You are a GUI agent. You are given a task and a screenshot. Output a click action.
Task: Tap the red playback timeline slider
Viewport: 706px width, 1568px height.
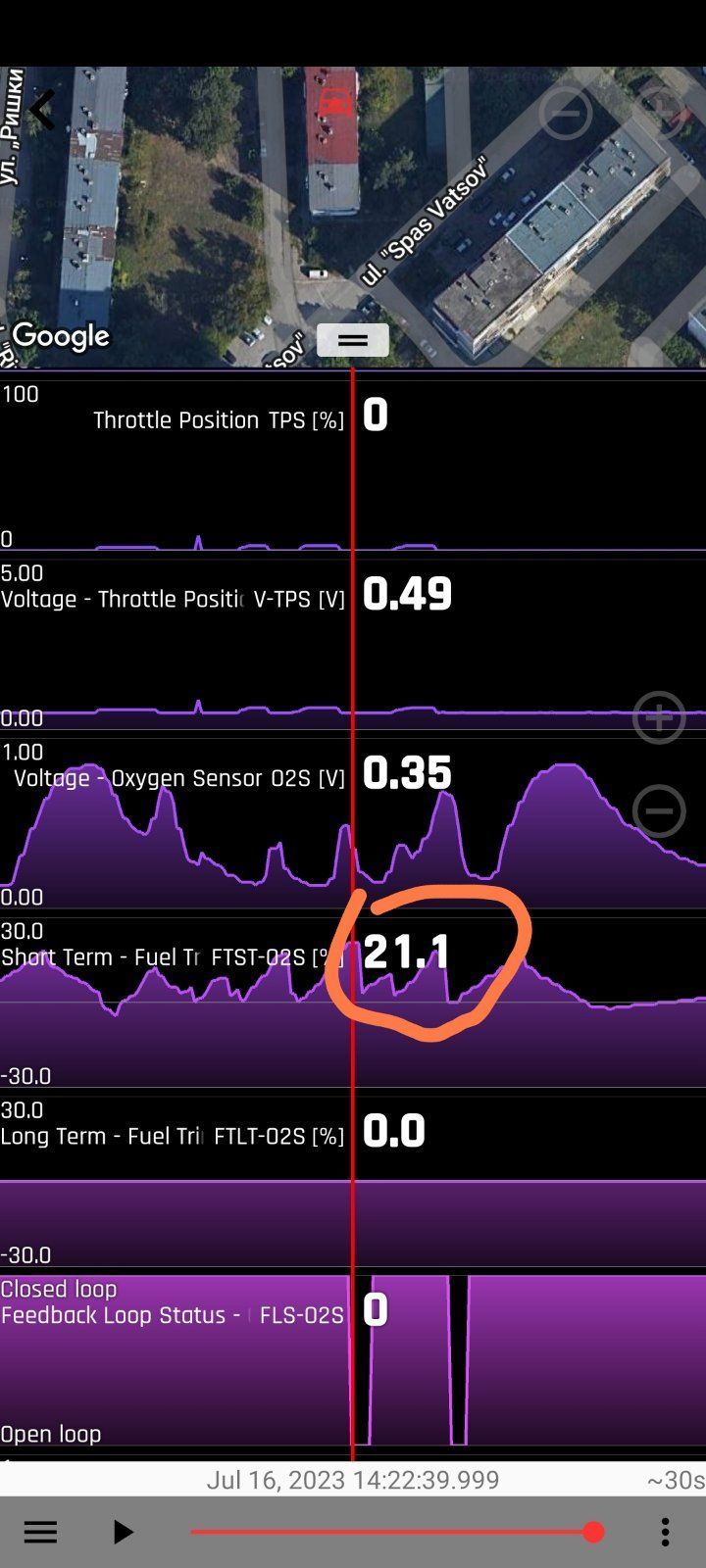click(x=593, y=1532)
